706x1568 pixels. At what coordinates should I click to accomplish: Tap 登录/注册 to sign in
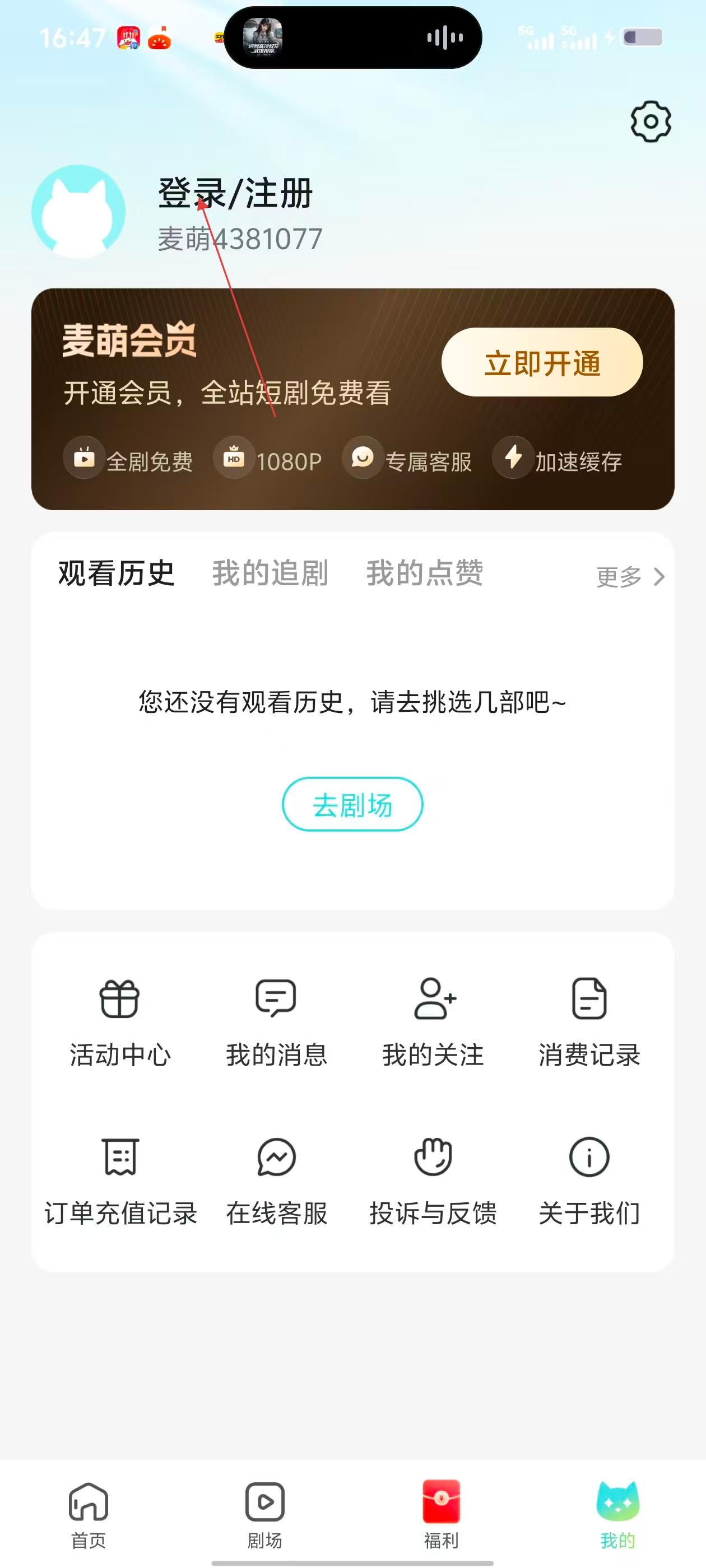point(235,194)
